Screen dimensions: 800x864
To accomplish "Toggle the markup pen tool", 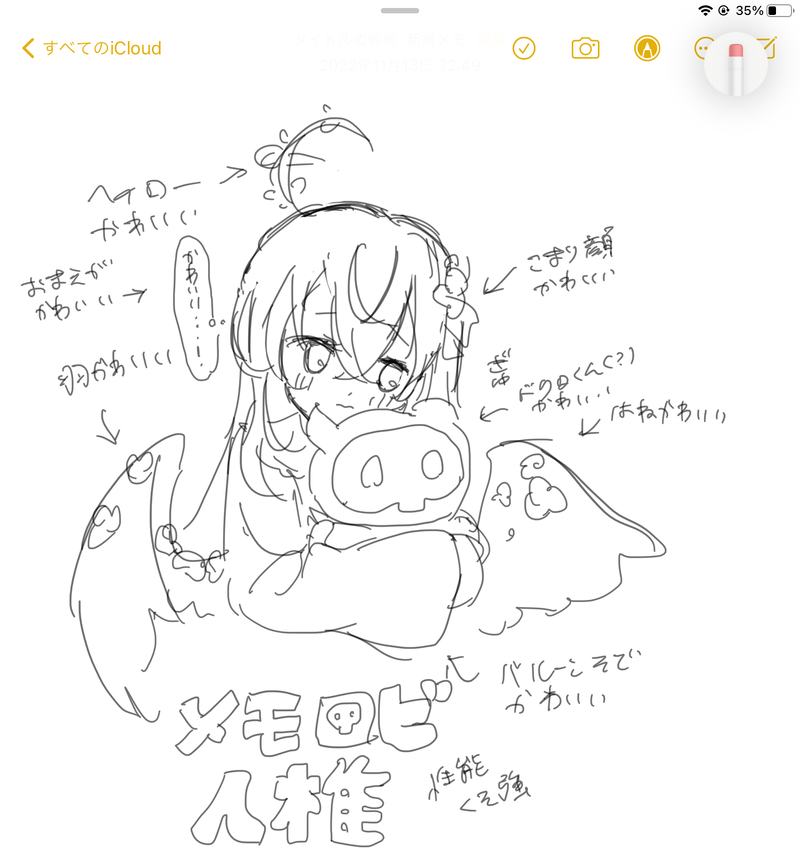I will coord(647,48).
